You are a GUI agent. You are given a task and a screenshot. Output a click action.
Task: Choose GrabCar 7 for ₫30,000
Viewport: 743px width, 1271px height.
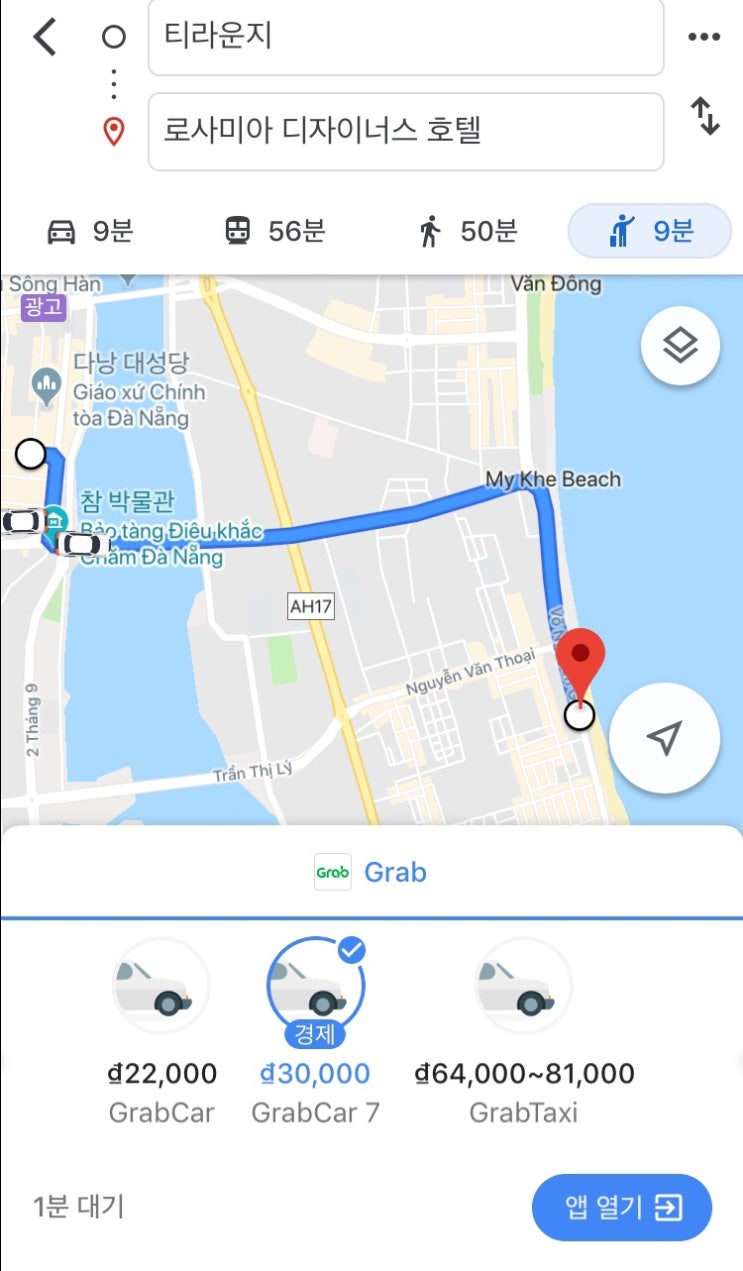pos(315,1030)
